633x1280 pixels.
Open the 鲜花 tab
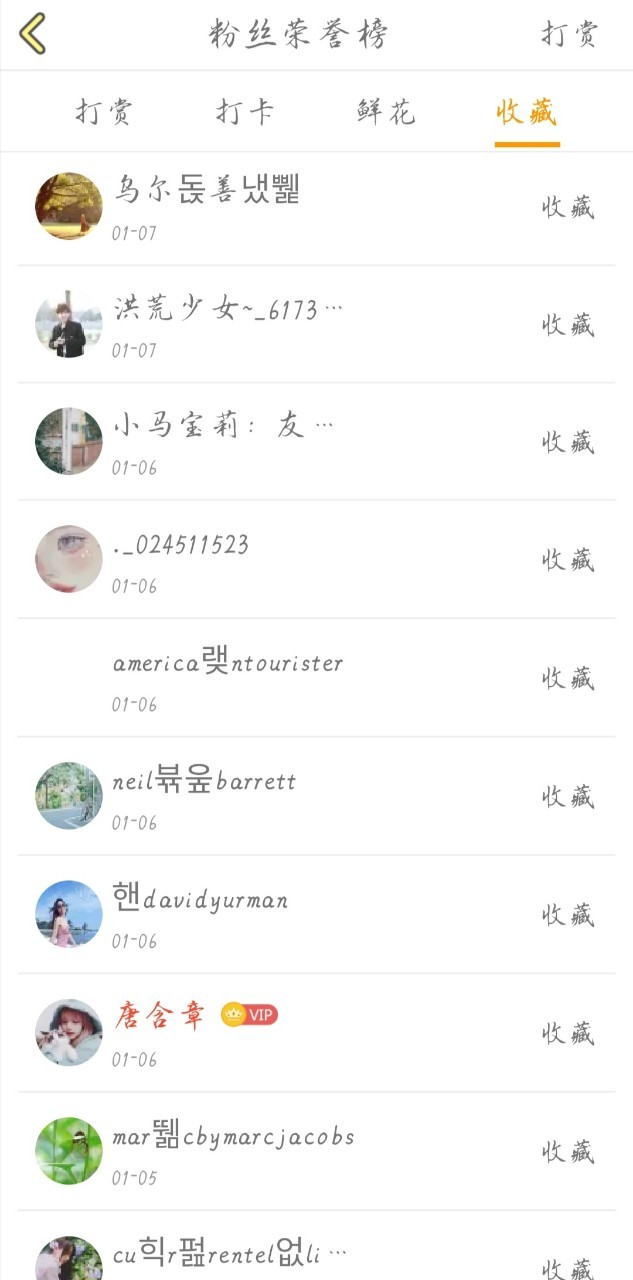(x=386, y=112)
